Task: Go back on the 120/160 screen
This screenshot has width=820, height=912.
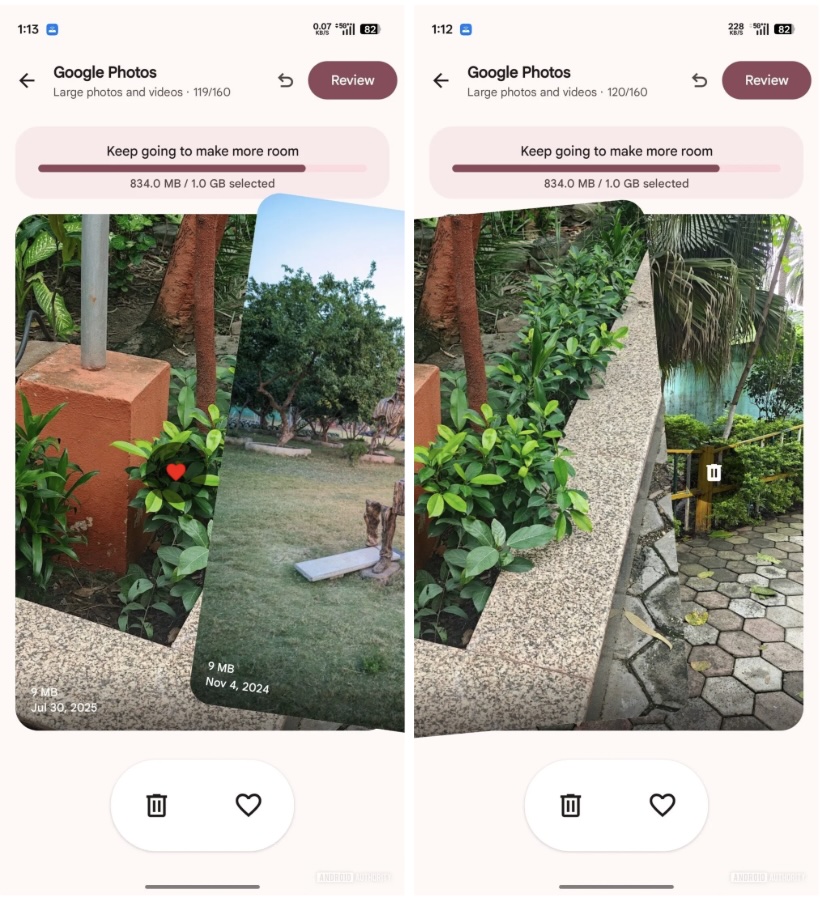Action: pos(441,81)
